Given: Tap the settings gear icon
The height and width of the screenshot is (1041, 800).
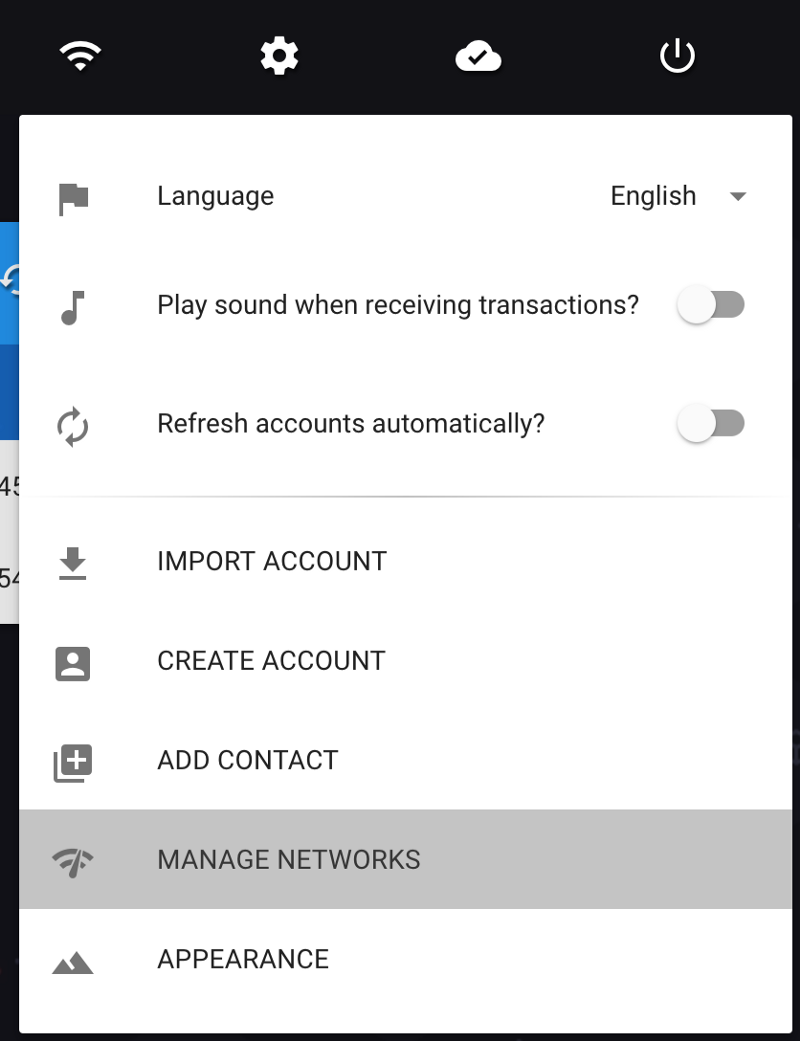Looking at the screenshot, I should click(279, 56).
